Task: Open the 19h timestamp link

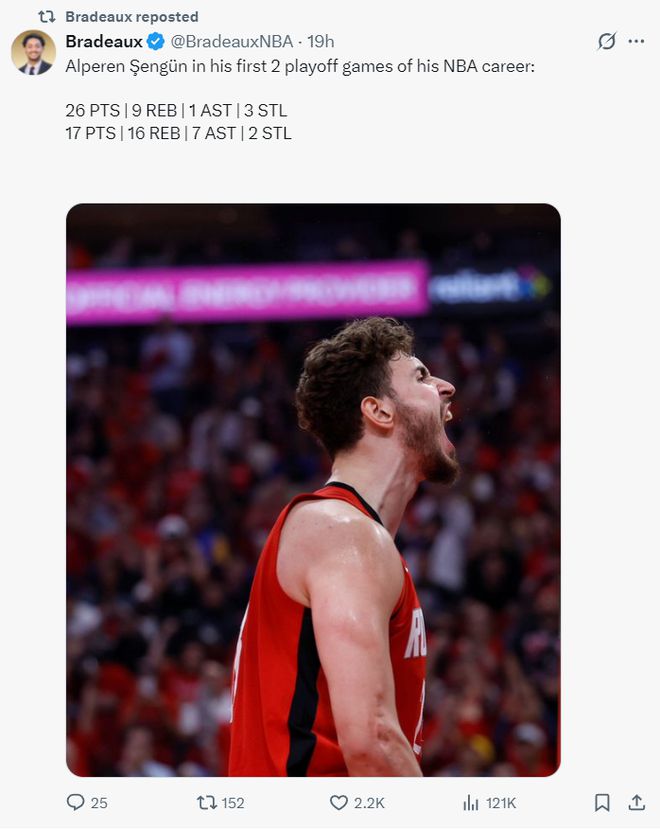Action: [320, 41]
